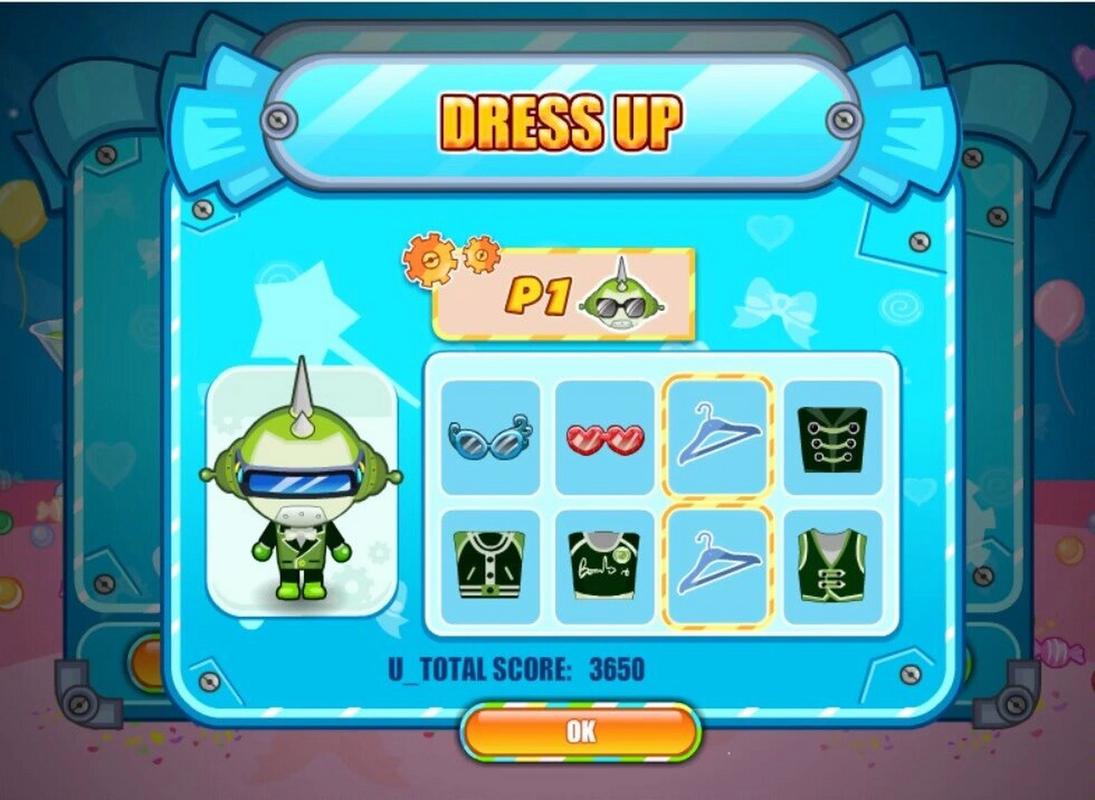The height and width of the screenshot is (800, 1095).
Task: Choose the bottom row empty hanger
Action: pyautogui.click(x=718, y=565)
